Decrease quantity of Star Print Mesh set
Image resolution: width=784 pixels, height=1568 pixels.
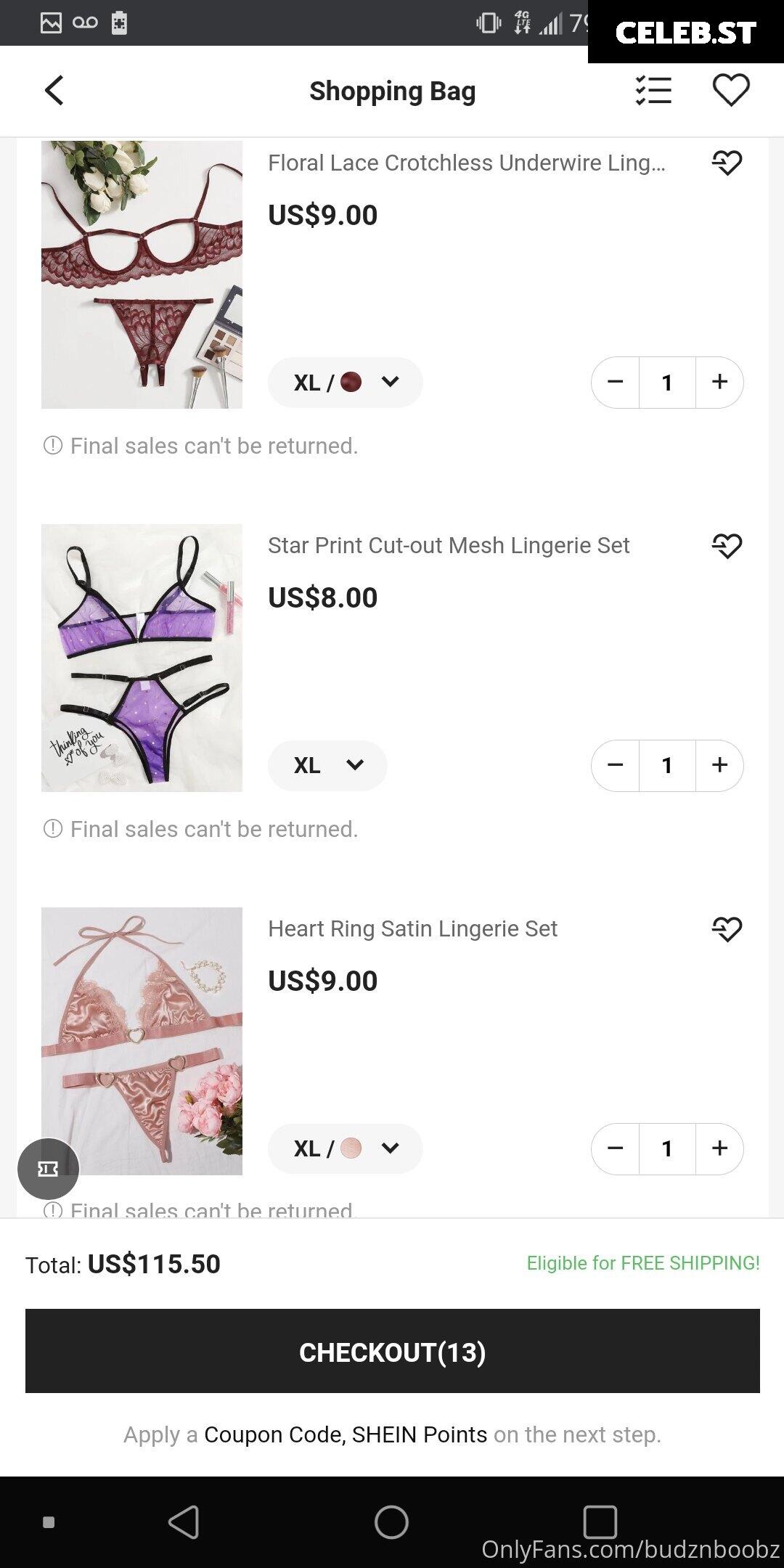pyautogui.click(x=616, y=765)
